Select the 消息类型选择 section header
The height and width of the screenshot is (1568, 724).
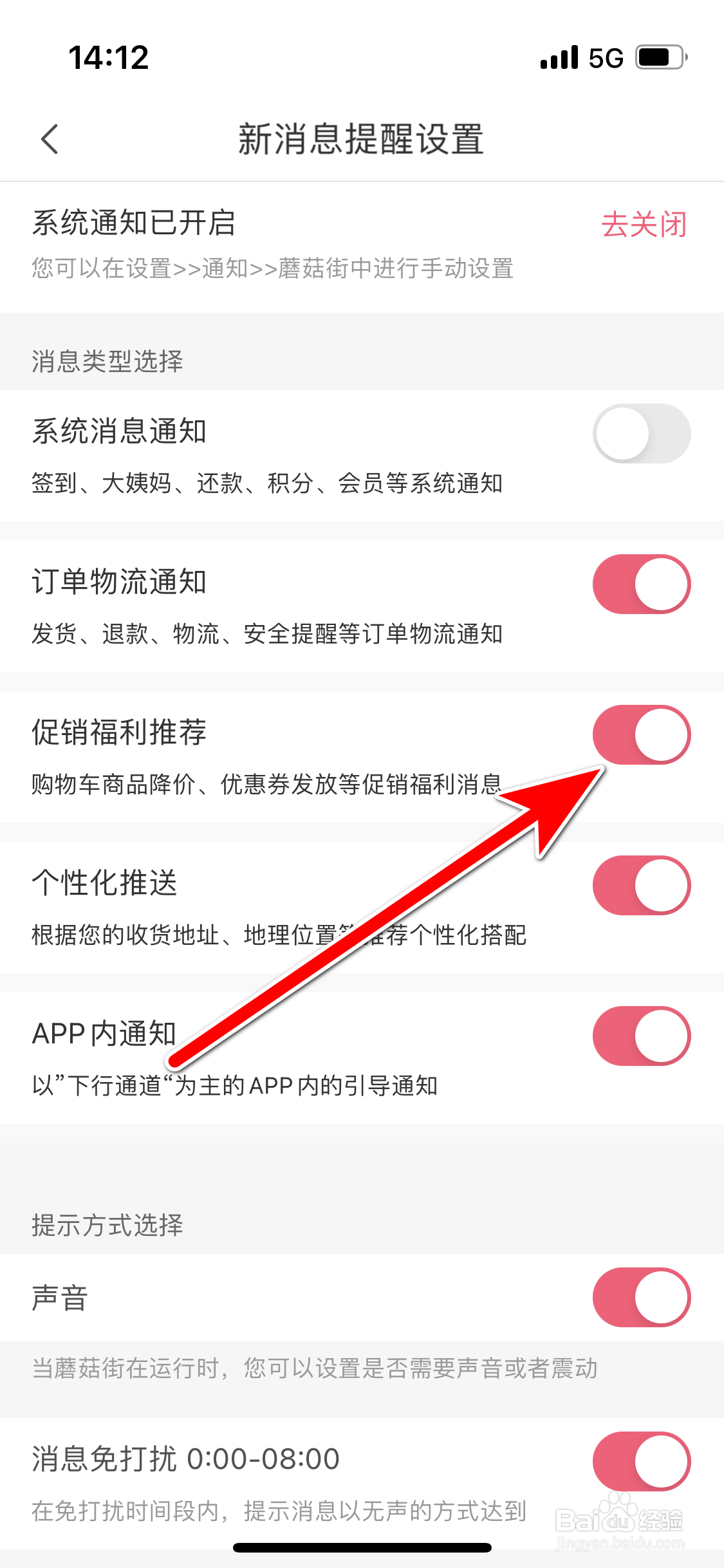[107, 360]
